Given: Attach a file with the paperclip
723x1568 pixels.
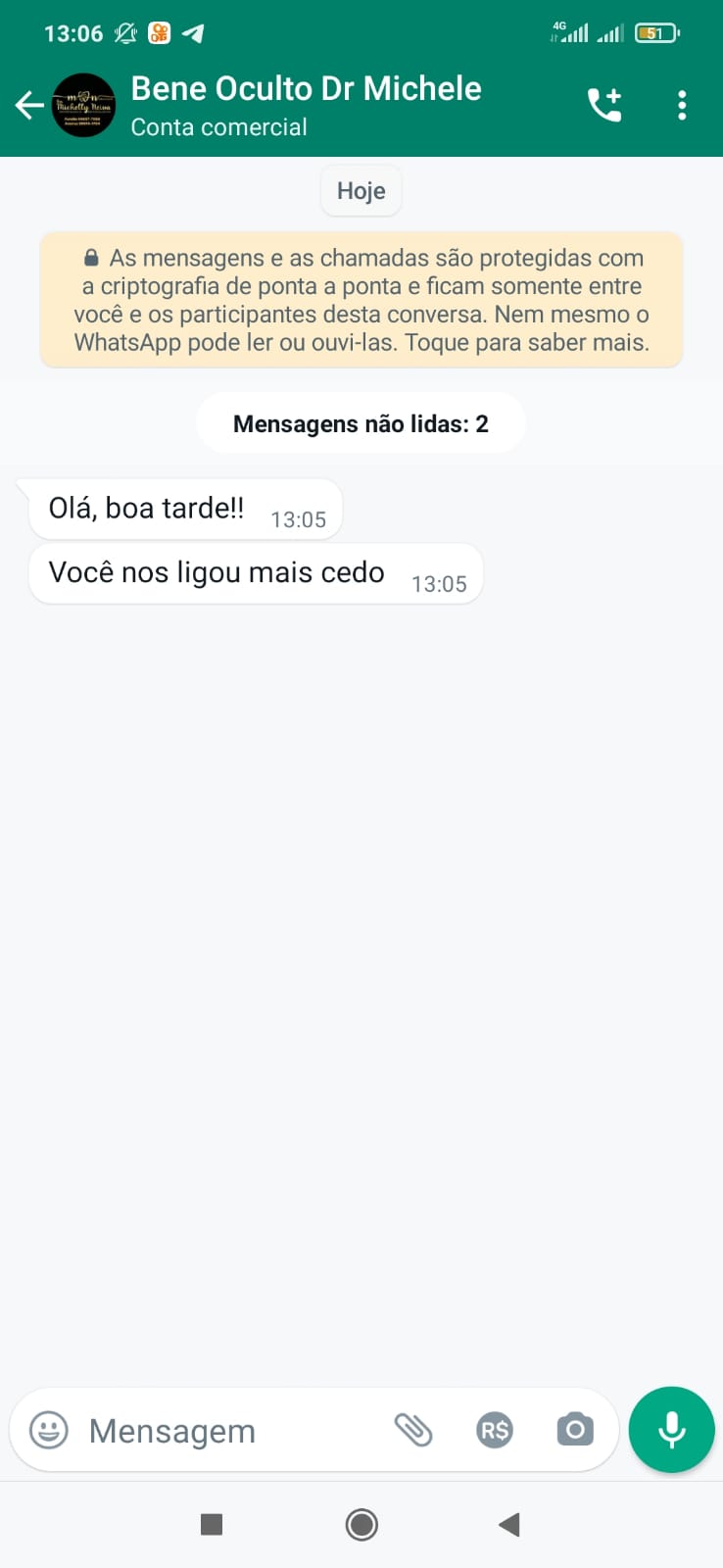Looking at the screenshot, I should coord(413,1430).
